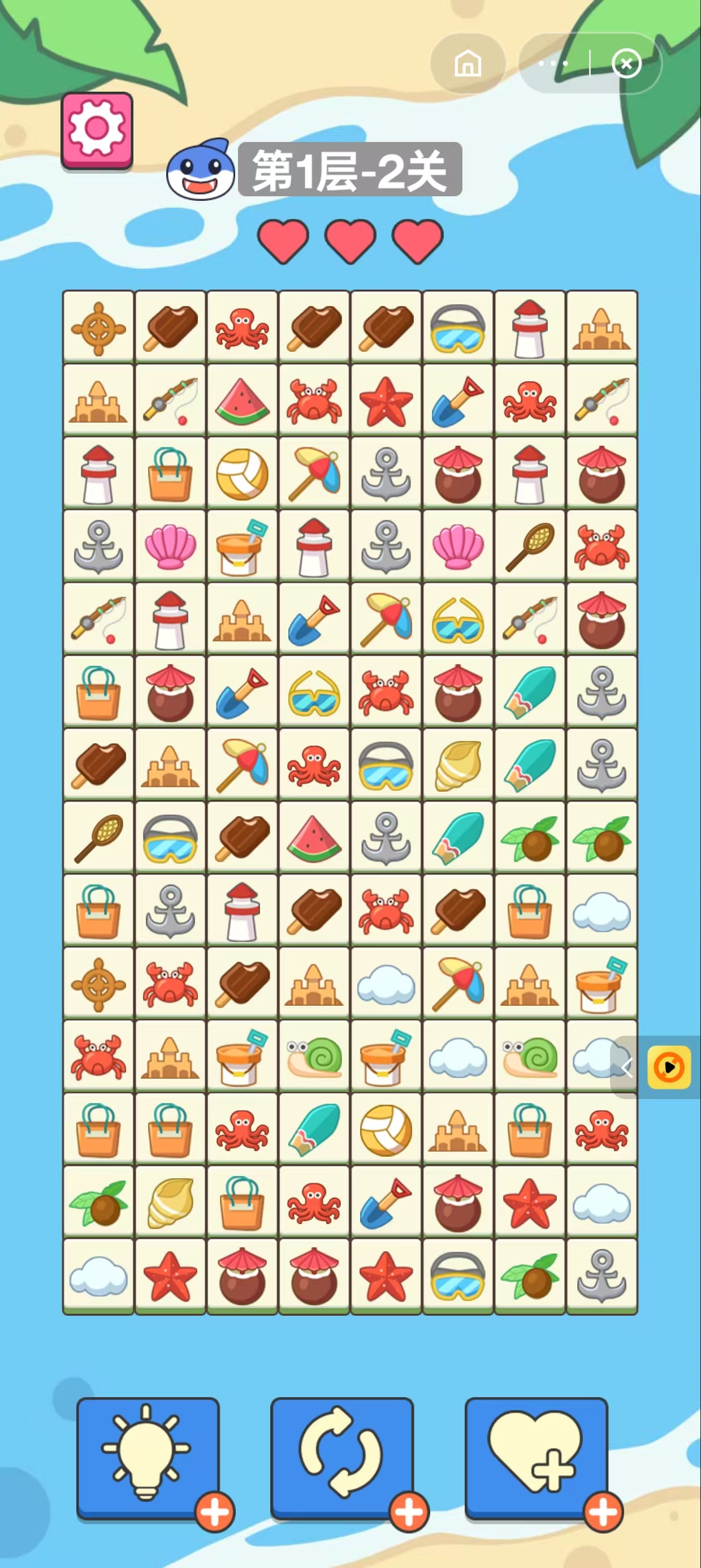Screen dimensions: 701x1568
Task: Add an extra life with heart button
Action: pos(535,1457)
